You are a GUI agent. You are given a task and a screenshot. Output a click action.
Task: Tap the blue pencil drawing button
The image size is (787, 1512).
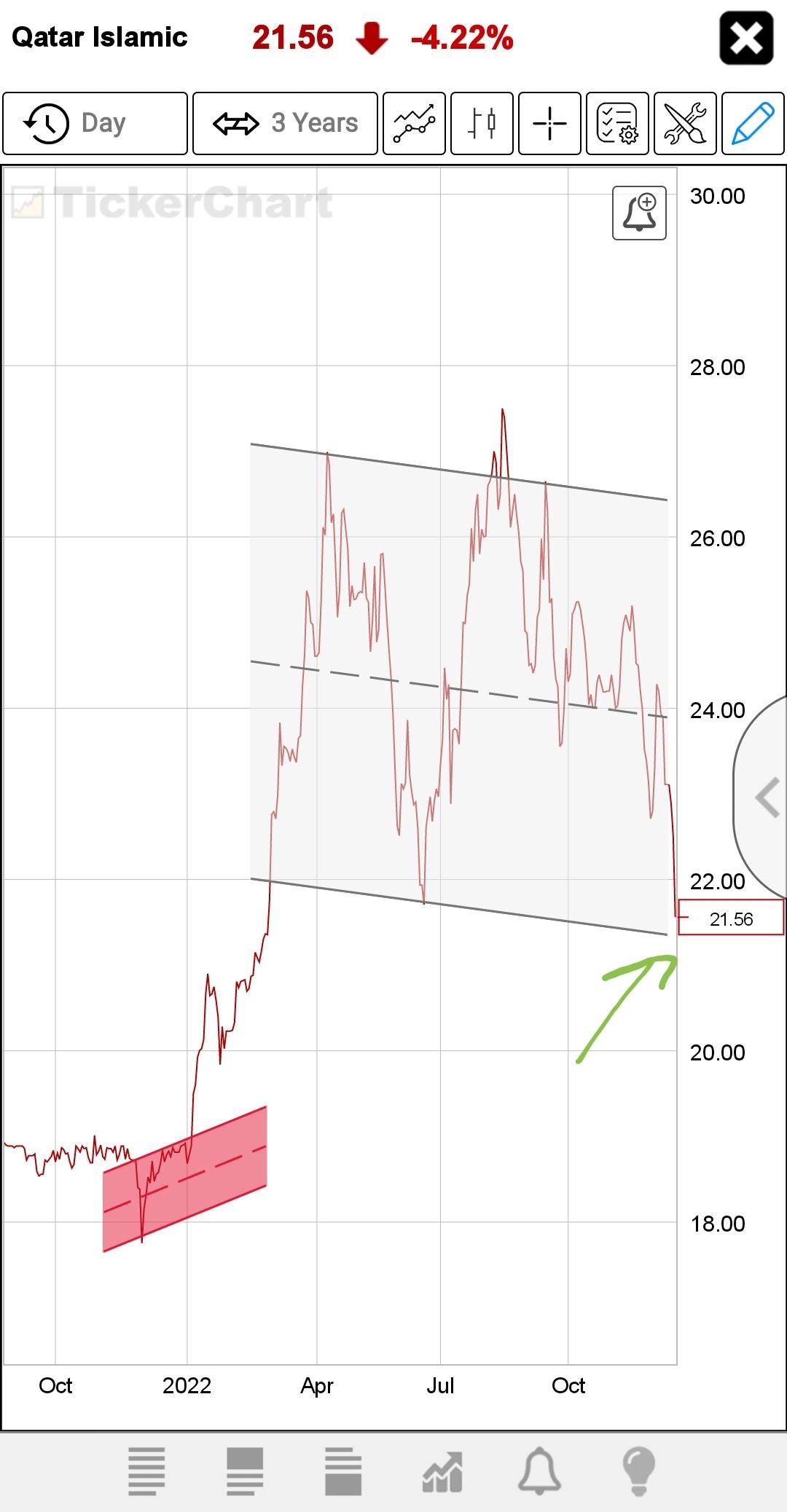coord(753,123)
